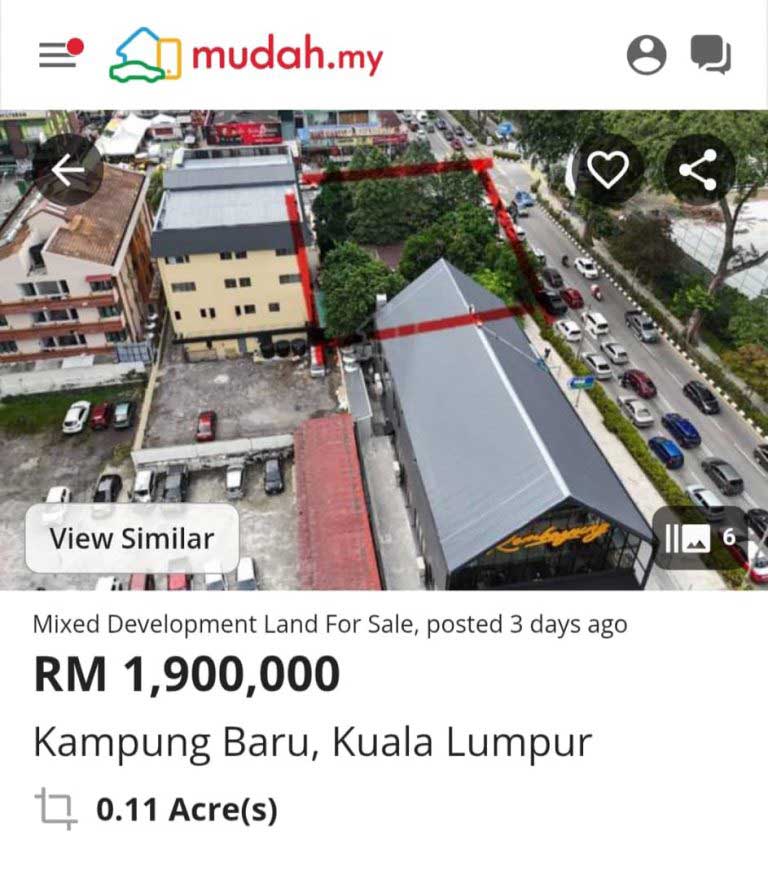Open the chat messages icon

[x=711, y=55]
